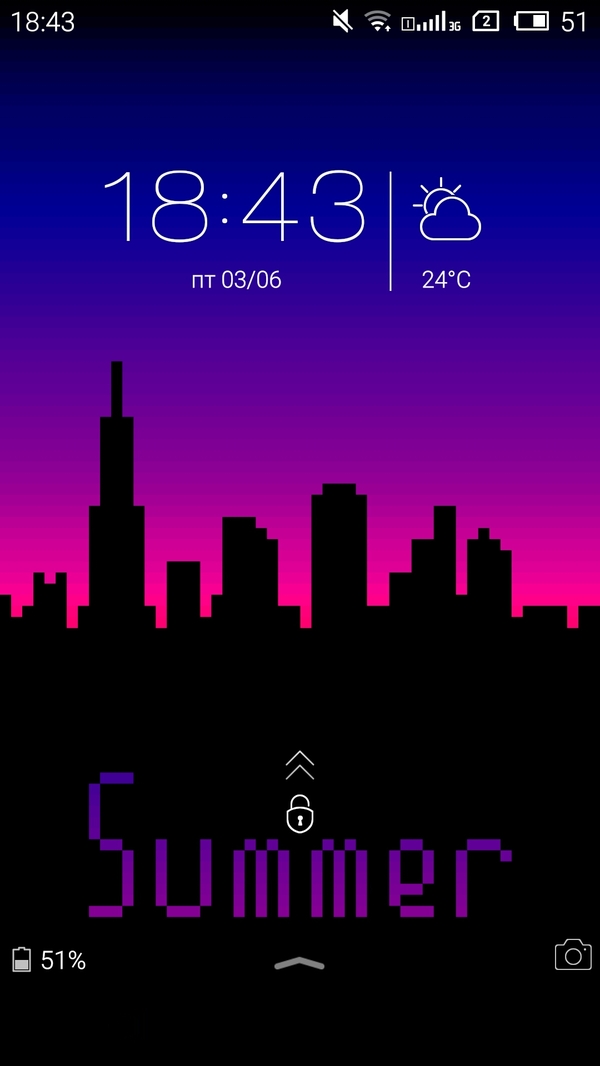Viewport: 600px width, 1066px height.
Task: Tap the bottom panel handle arrow
Action: (300, 963)
